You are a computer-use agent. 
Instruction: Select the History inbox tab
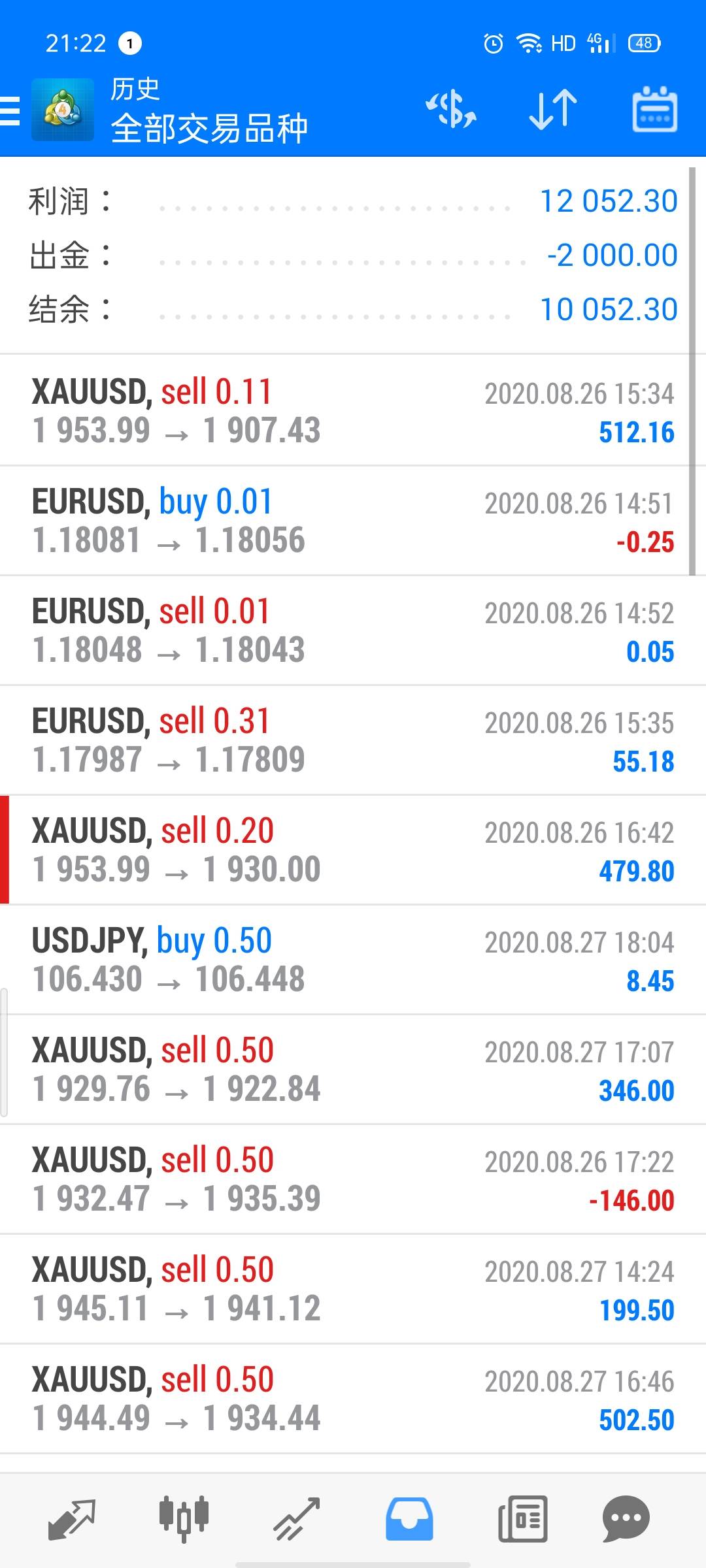click(409, 1518)
